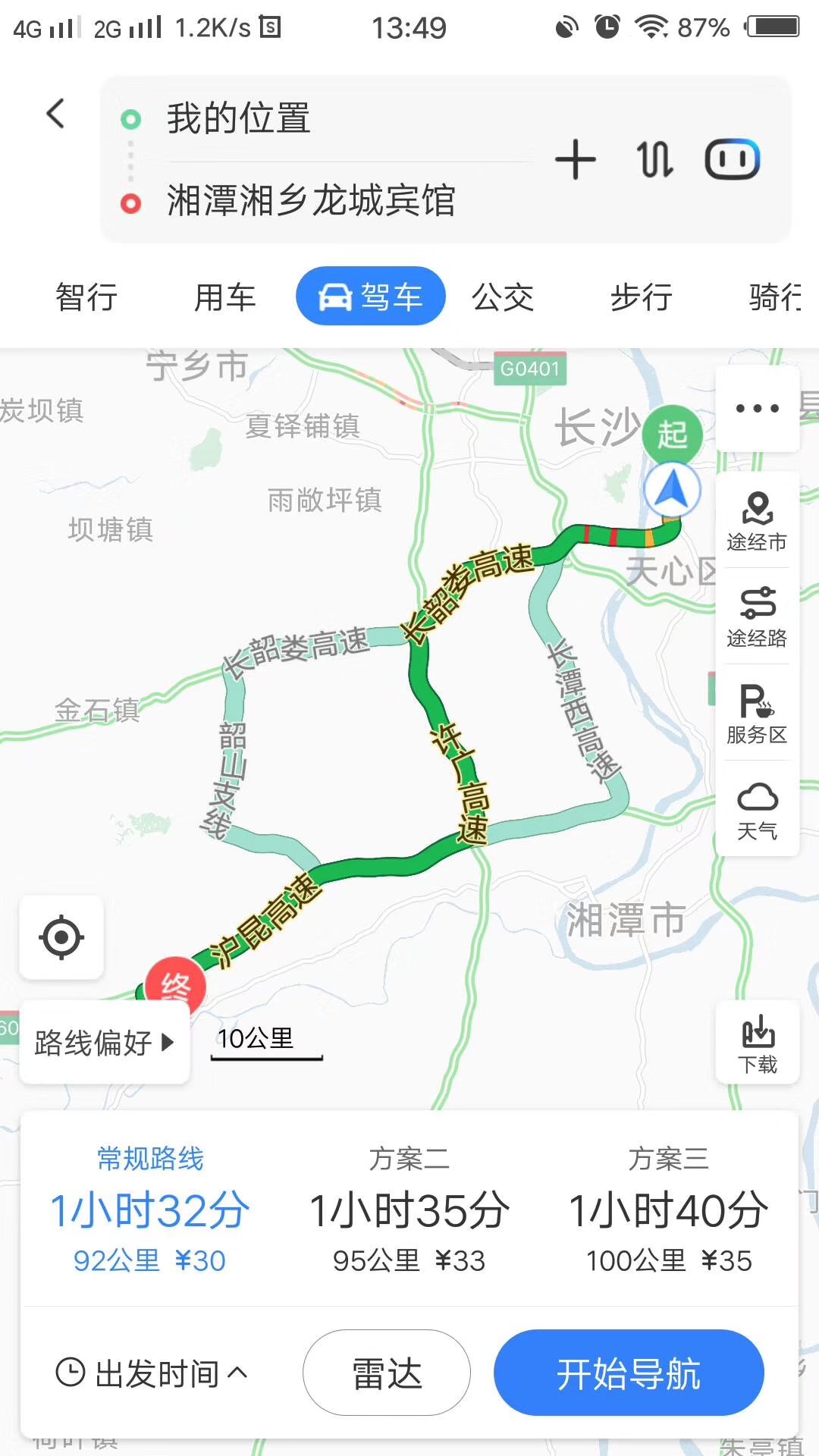Go back using the top-left arrow
Viewport: 819px width, 1456px height.
click(55, 115)
